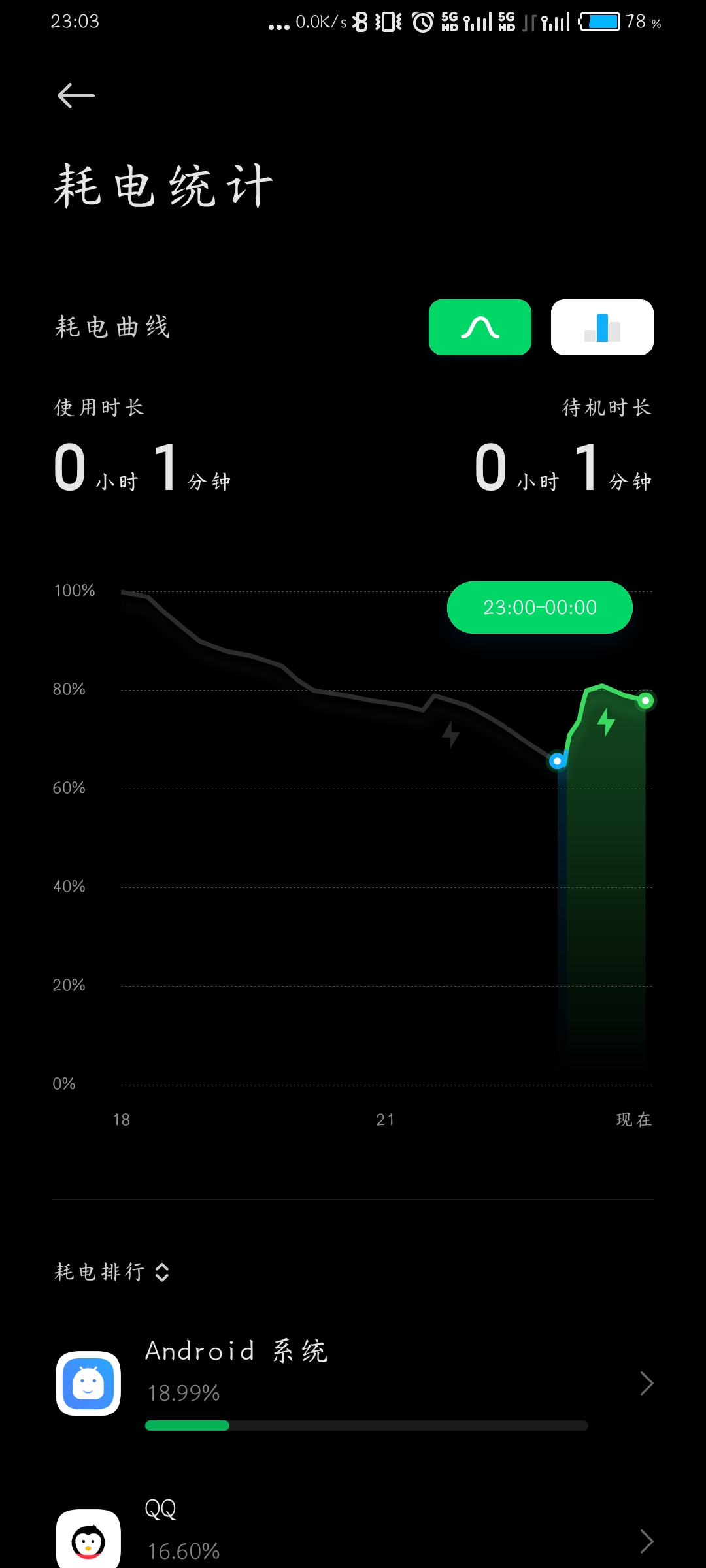
Task: Tap the blue point on the battery curve
Action: point(557,760)
